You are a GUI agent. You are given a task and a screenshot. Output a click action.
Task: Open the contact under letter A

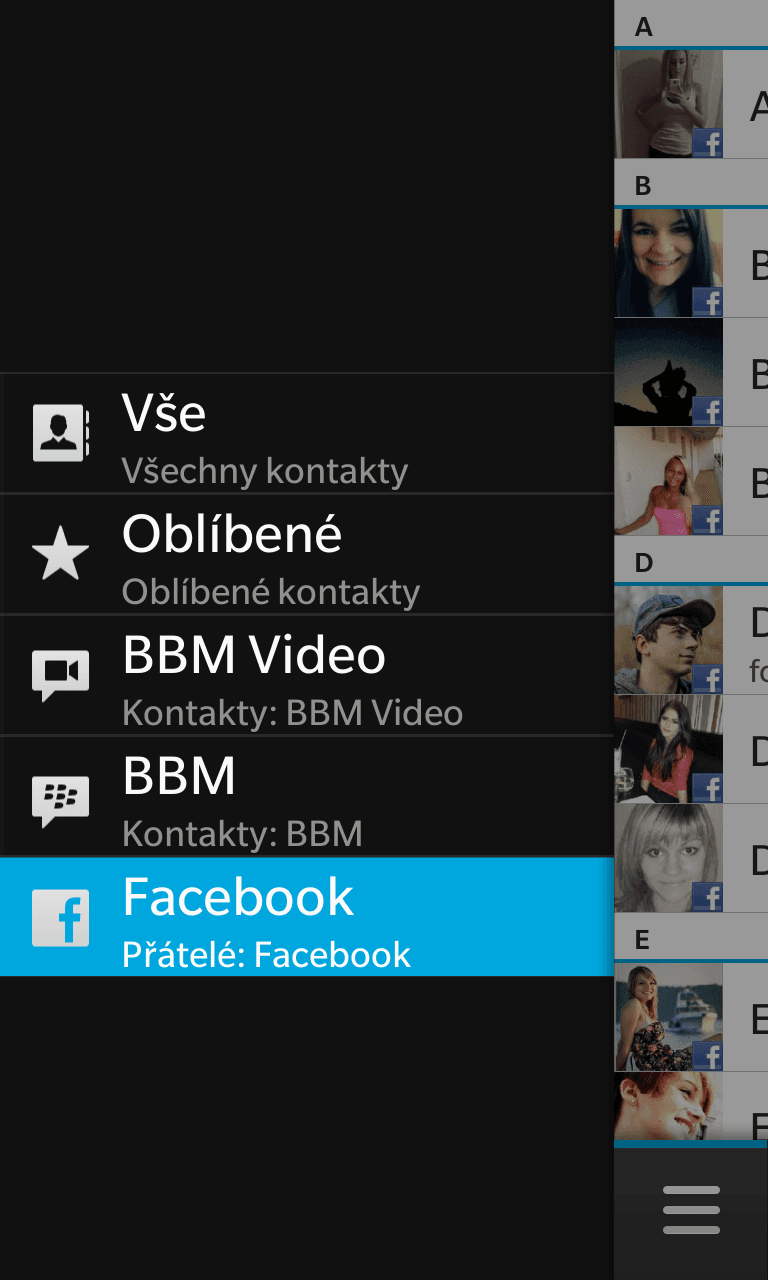[692, 105]
